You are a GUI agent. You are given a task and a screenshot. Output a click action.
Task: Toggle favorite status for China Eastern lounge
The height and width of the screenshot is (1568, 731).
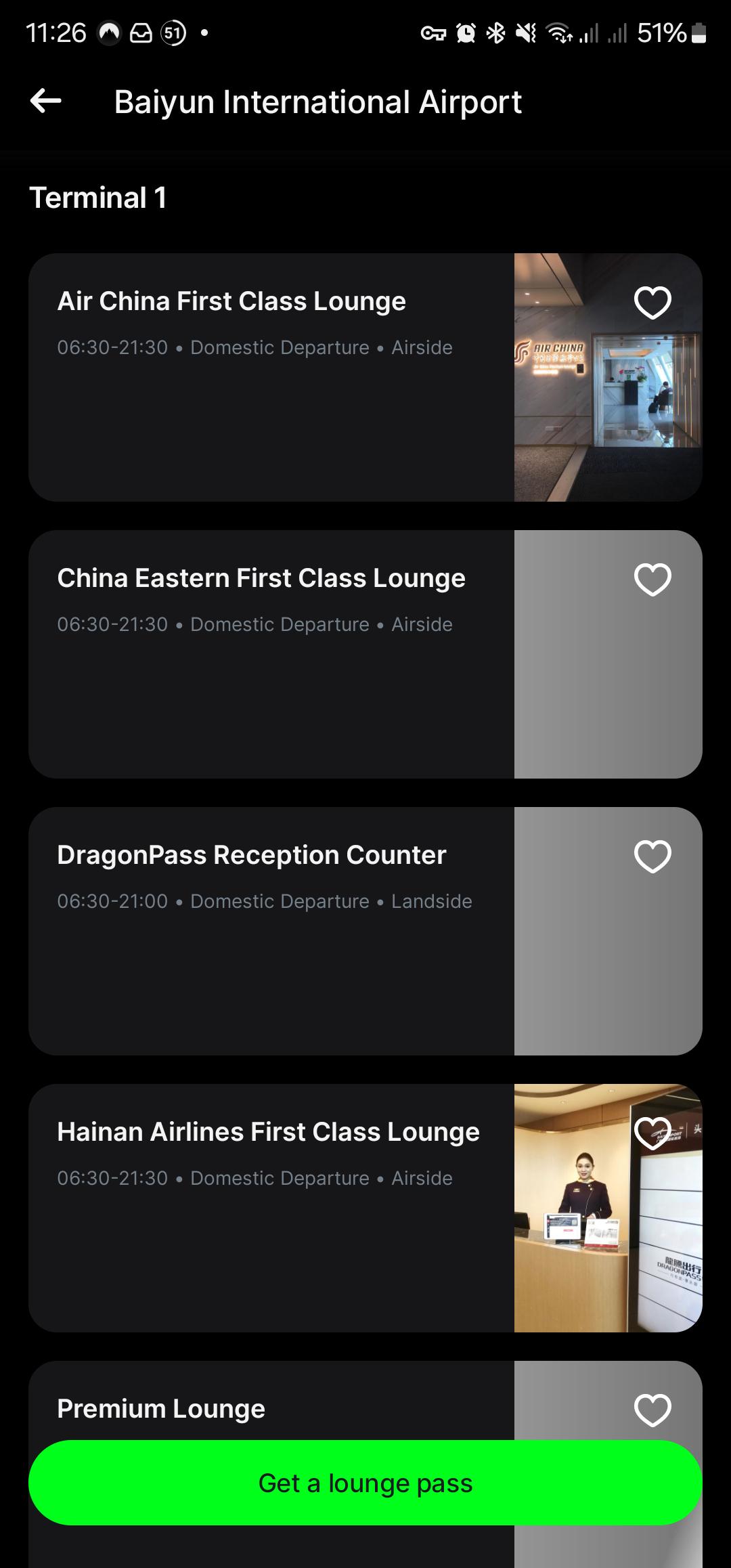[x=652, y=578]
